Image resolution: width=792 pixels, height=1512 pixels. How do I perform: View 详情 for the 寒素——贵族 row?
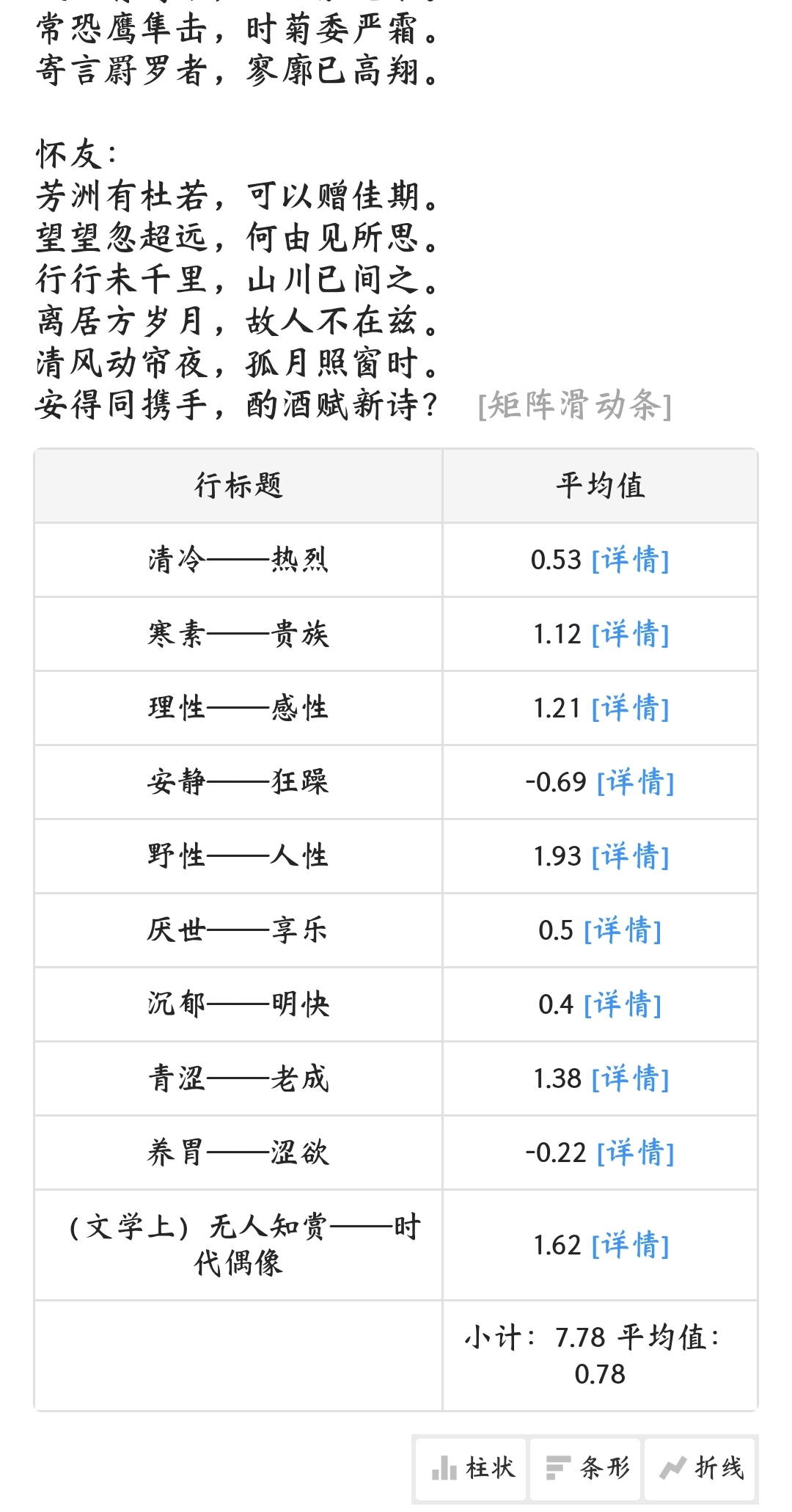[630, 635]
